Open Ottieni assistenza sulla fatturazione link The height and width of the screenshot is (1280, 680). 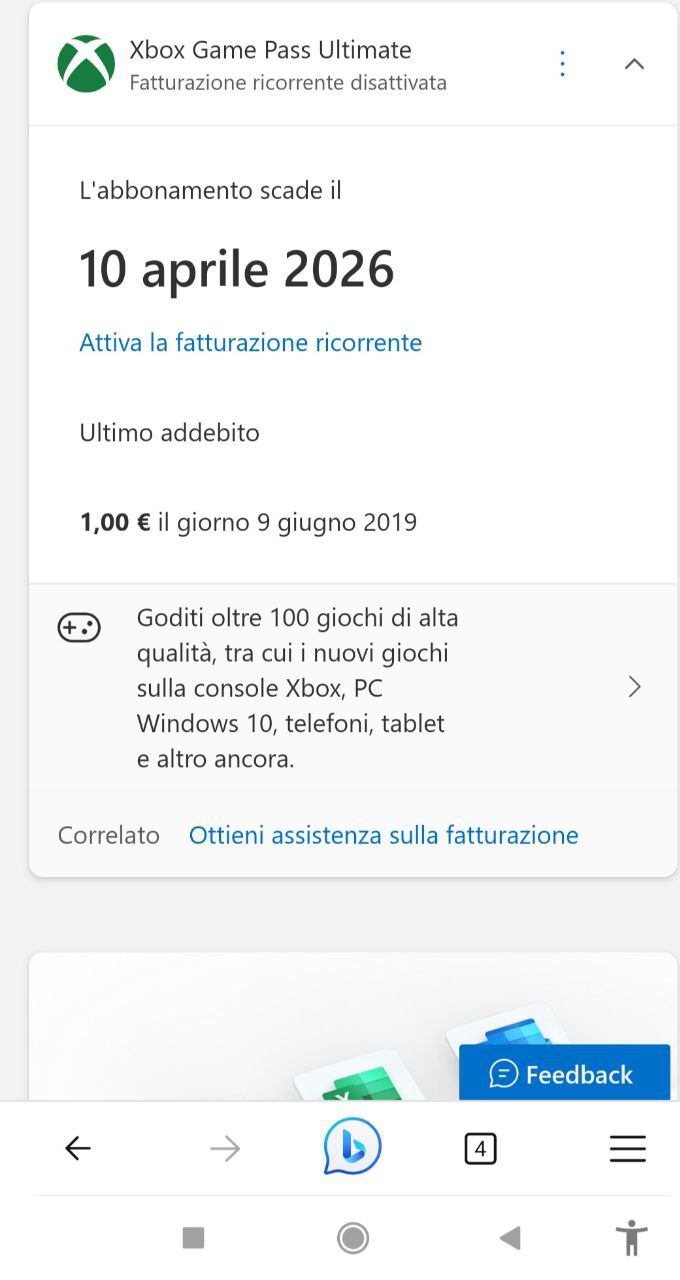point(384,835)
